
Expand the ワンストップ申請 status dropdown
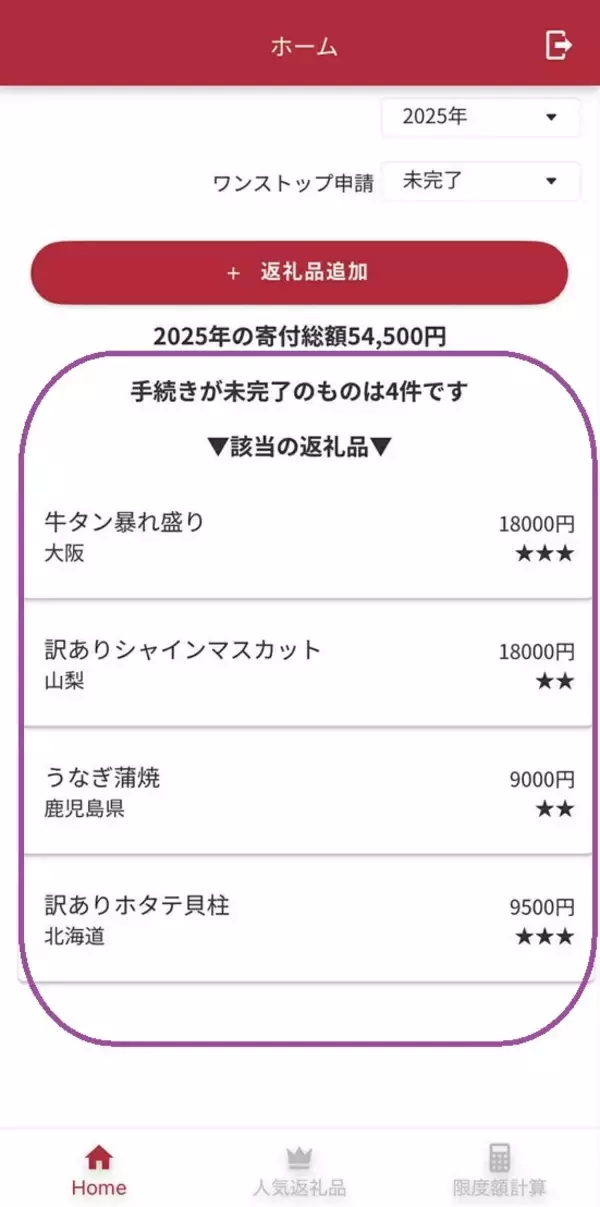coord(480,182)
